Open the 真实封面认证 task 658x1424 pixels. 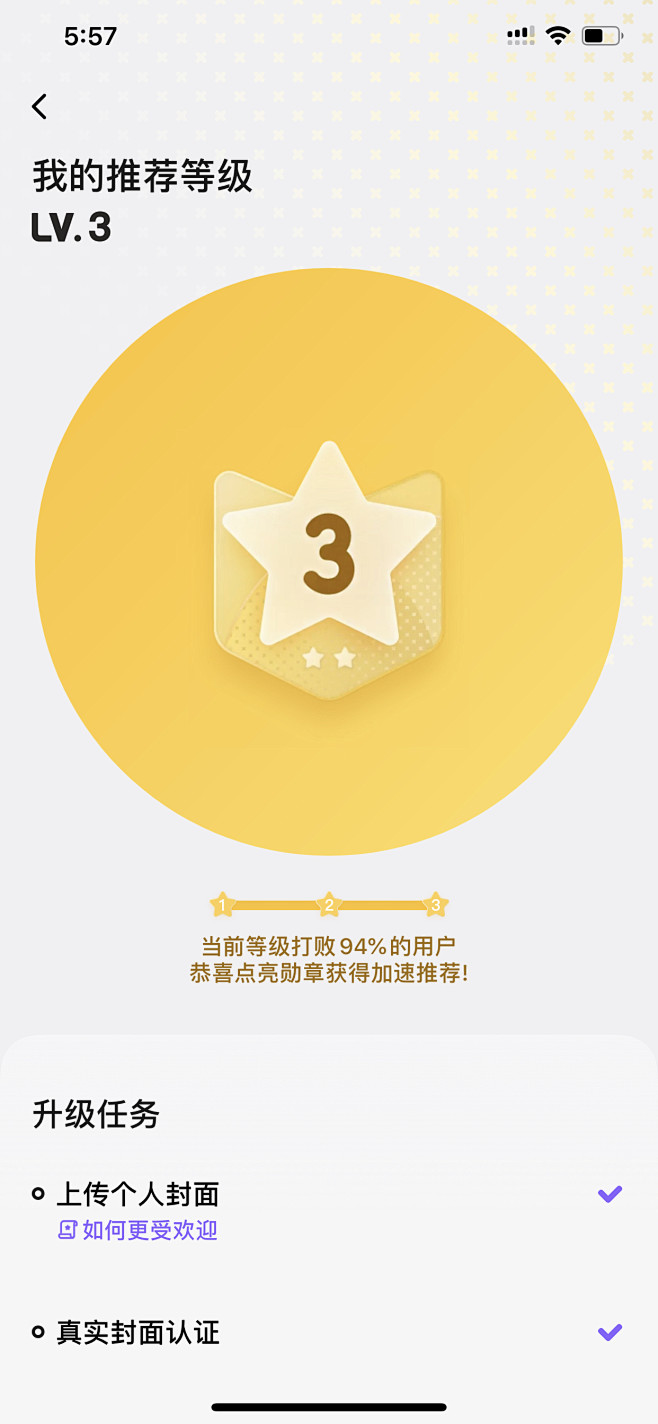coord(138,1332)
